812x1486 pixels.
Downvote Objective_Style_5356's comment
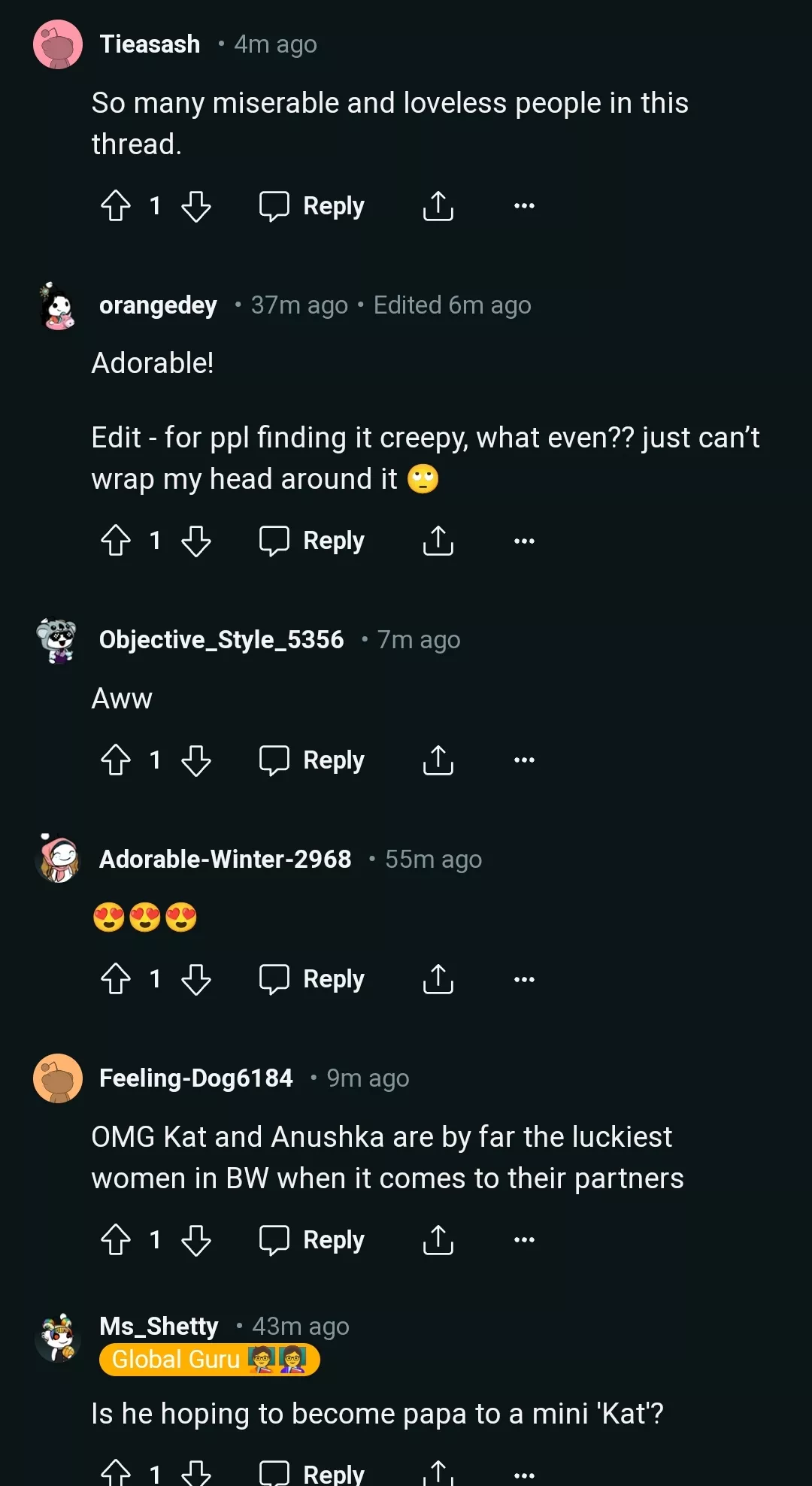click(x=196, y=760)
